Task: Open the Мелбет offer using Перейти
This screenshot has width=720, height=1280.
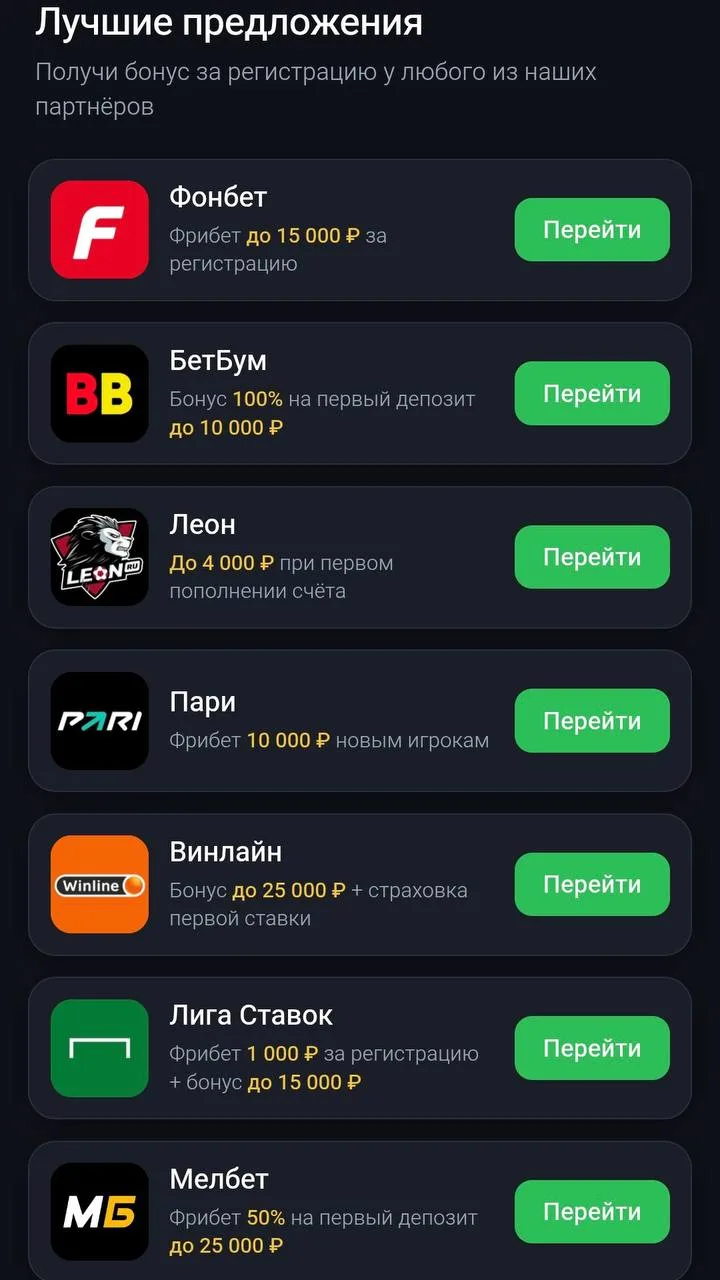Action: (x=592, y=1212)
